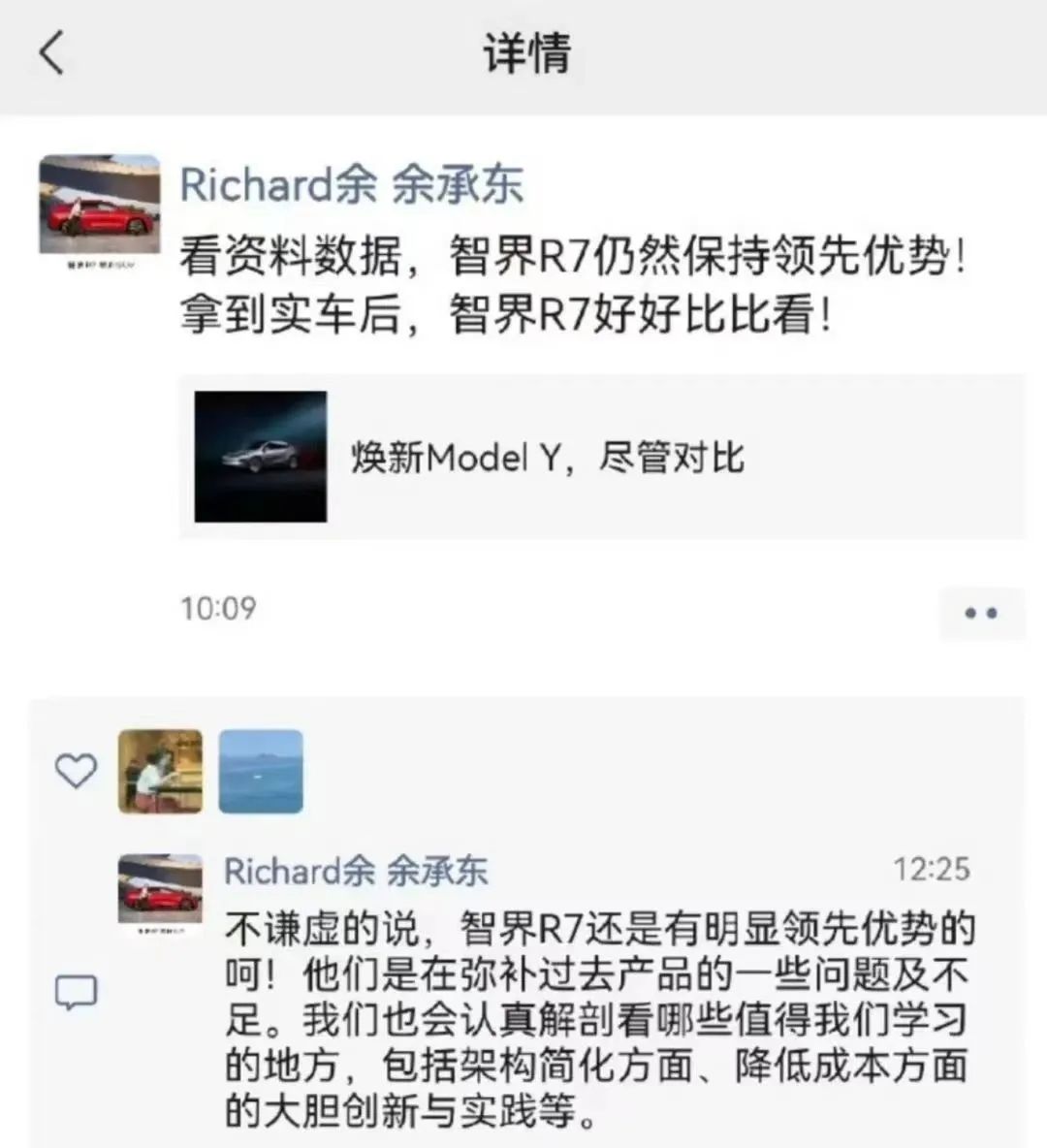Go back from the 详情 page
Screen dimensions: 1047x1148
[x=52, y=52]
